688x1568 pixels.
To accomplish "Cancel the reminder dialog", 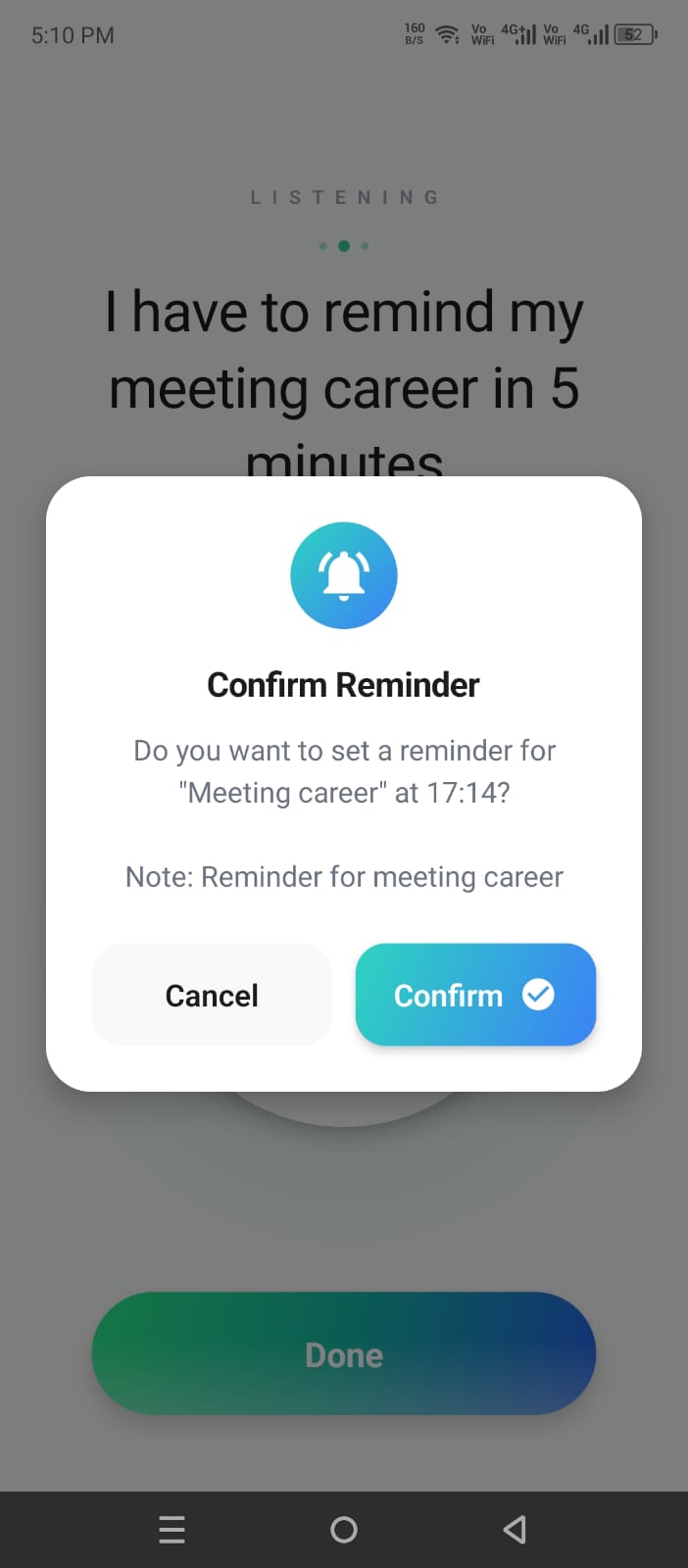I will click(212, 995).
